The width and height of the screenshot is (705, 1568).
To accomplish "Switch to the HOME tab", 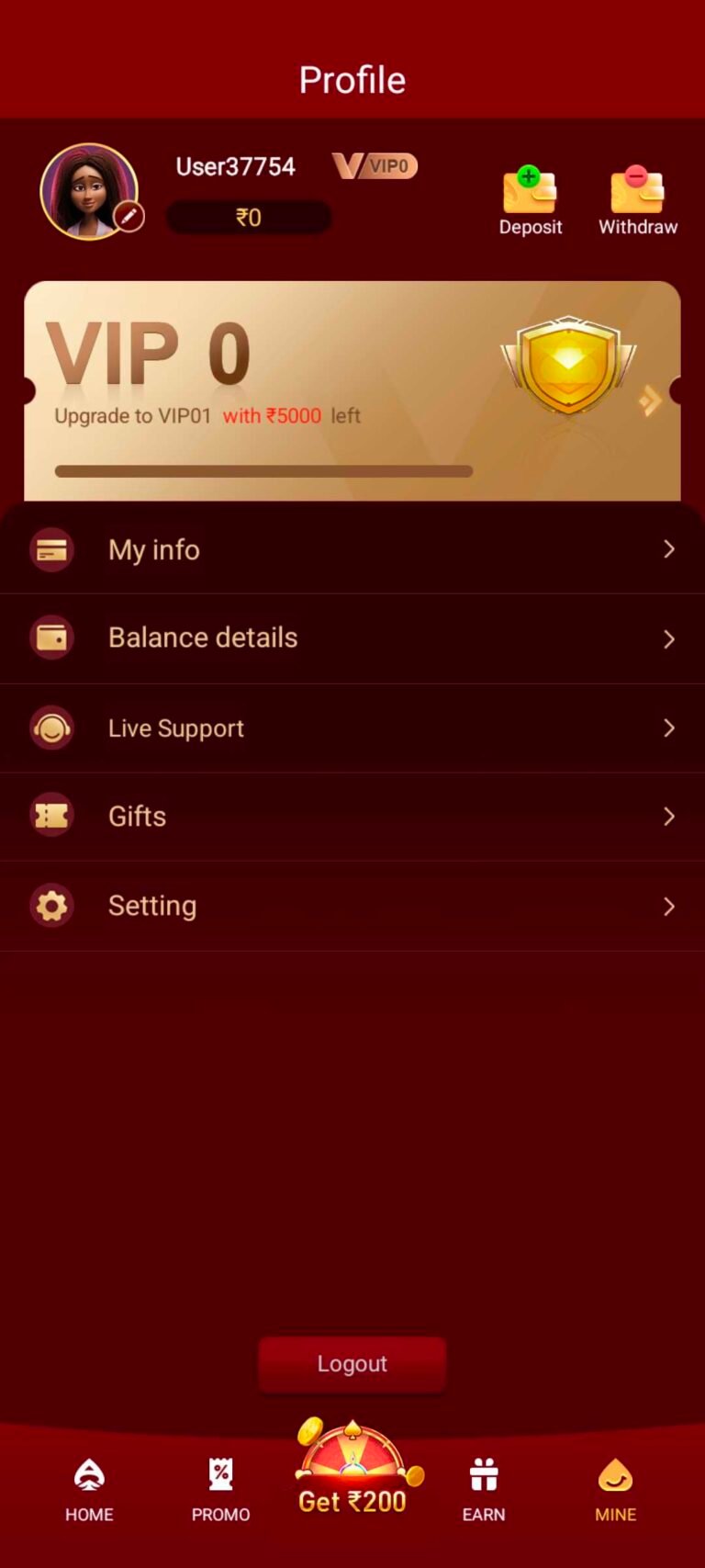I will coord(89,1490).
